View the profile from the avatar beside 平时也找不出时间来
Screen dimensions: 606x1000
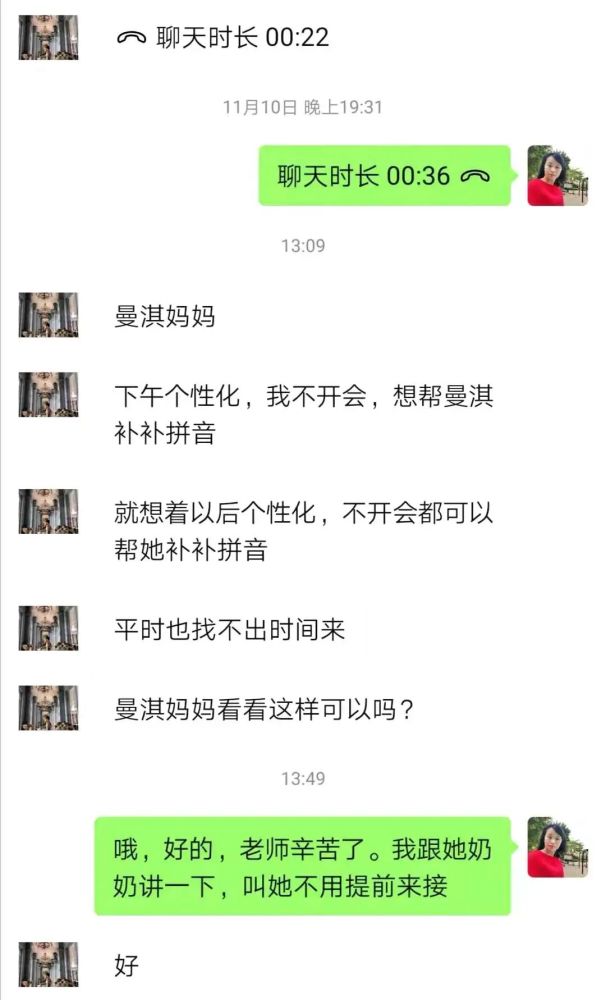coord(48,628)
